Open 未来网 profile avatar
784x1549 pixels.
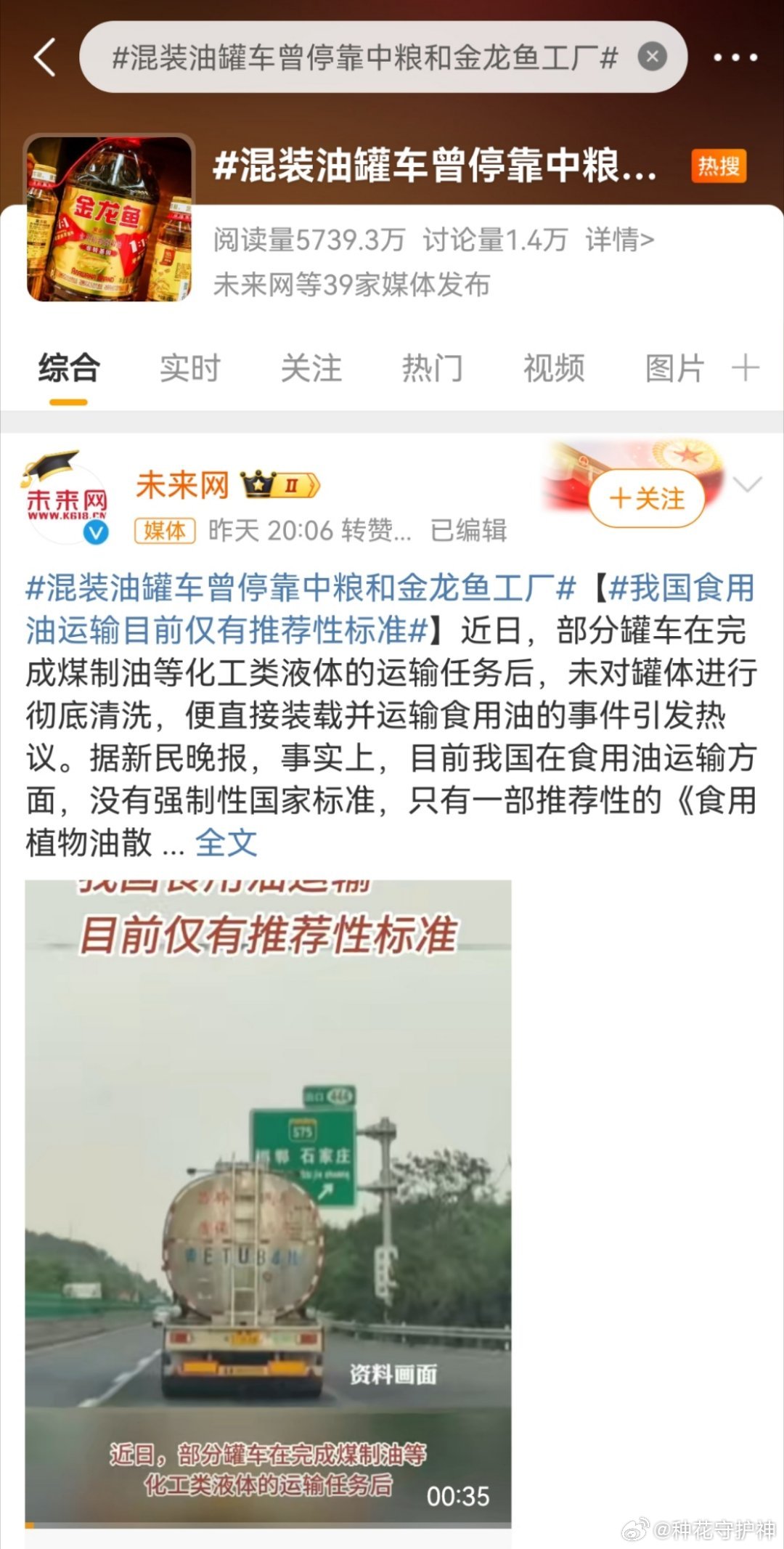pyautogui.click(x=66, y=501)
